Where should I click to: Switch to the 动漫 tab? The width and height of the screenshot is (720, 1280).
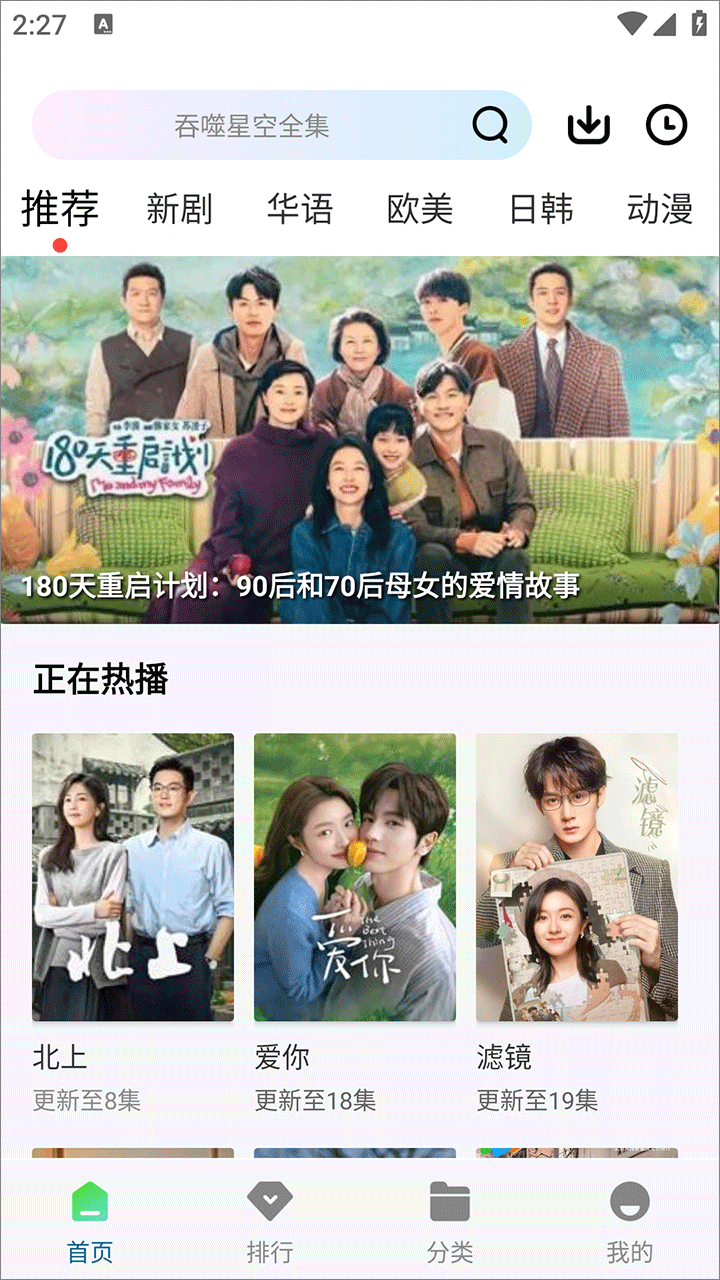tap(660, 210)
